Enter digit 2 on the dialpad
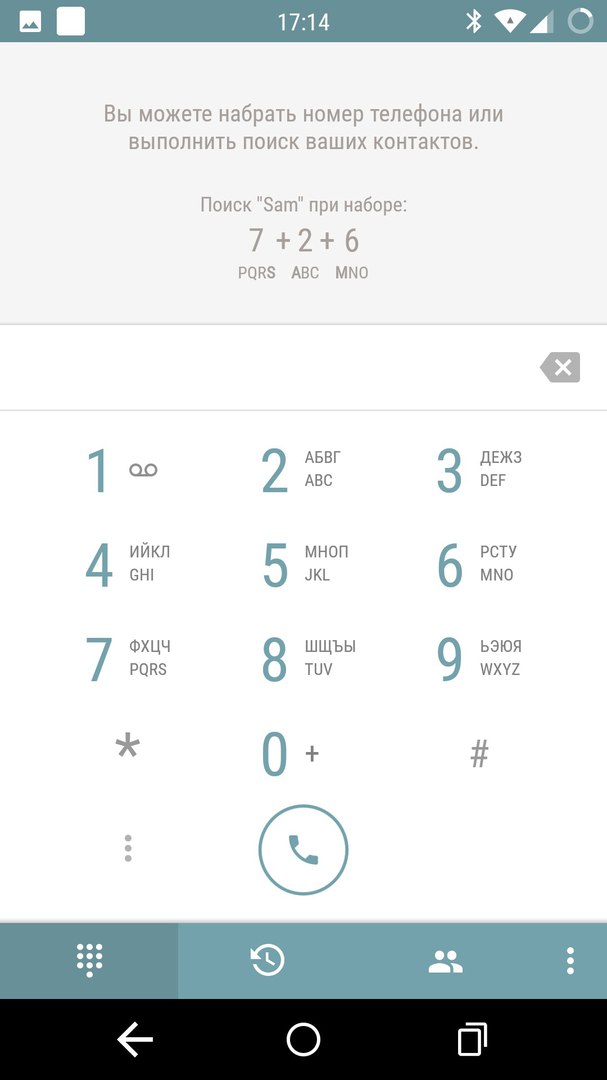 [x=299, y=470]
